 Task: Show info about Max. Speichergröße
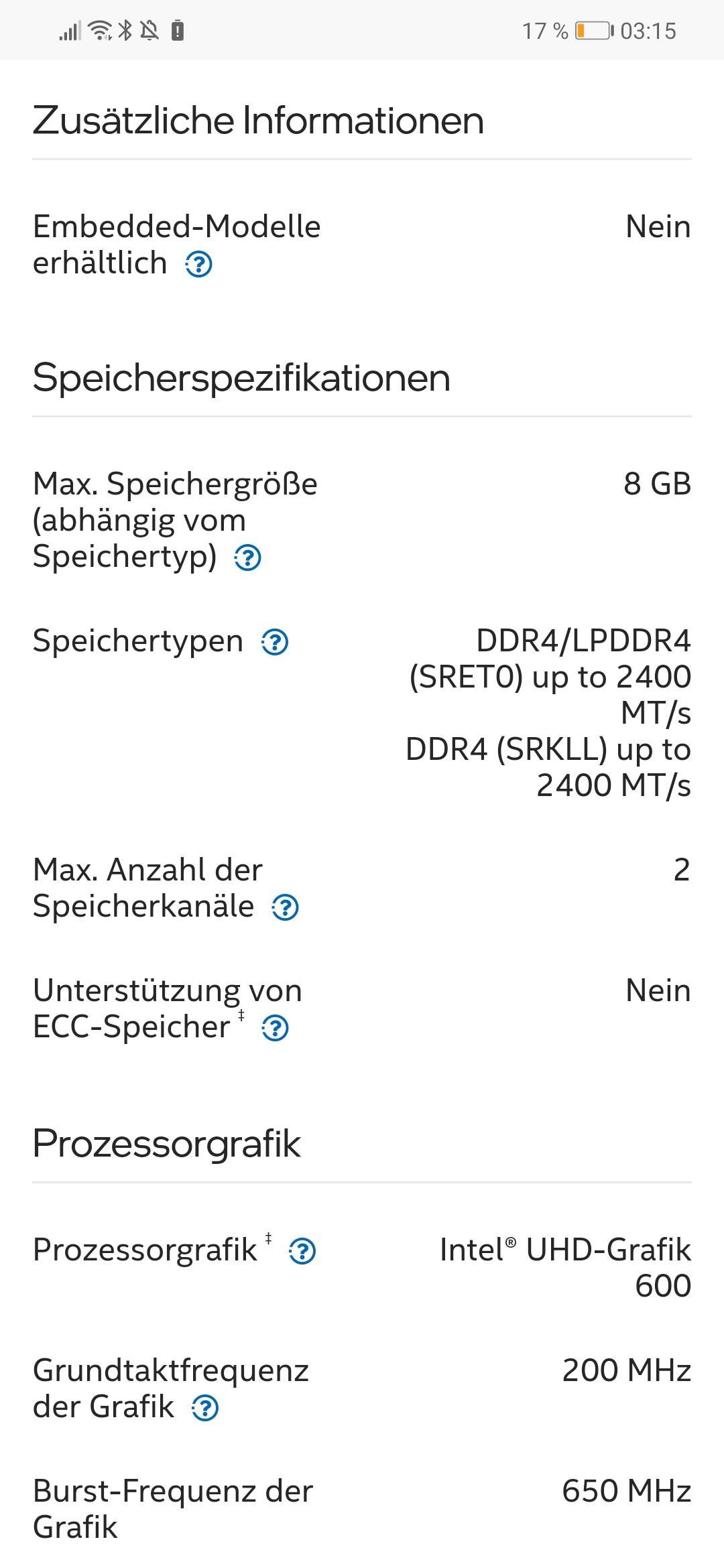(247, 558)
